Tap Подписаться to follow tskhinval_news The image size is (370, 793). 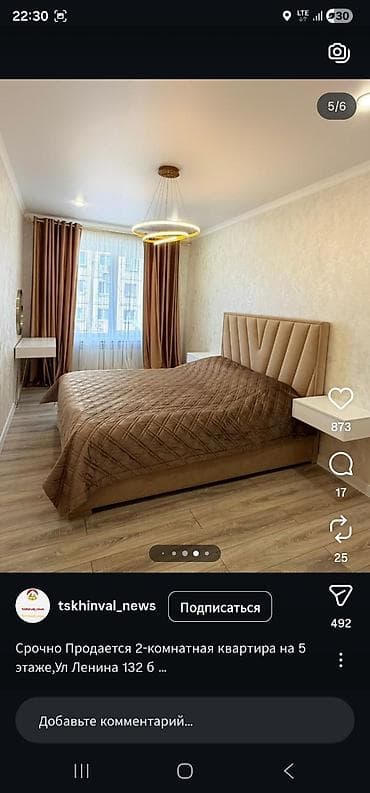(x=220, y=607)
